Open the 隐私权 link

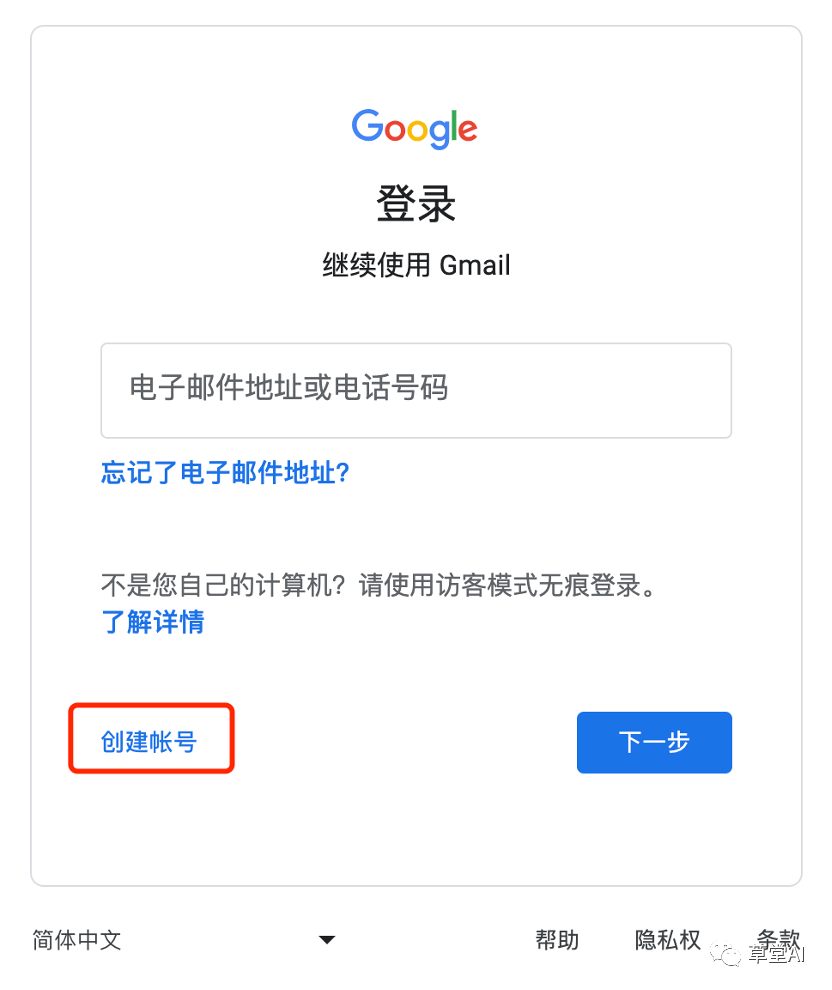[668, 940]
